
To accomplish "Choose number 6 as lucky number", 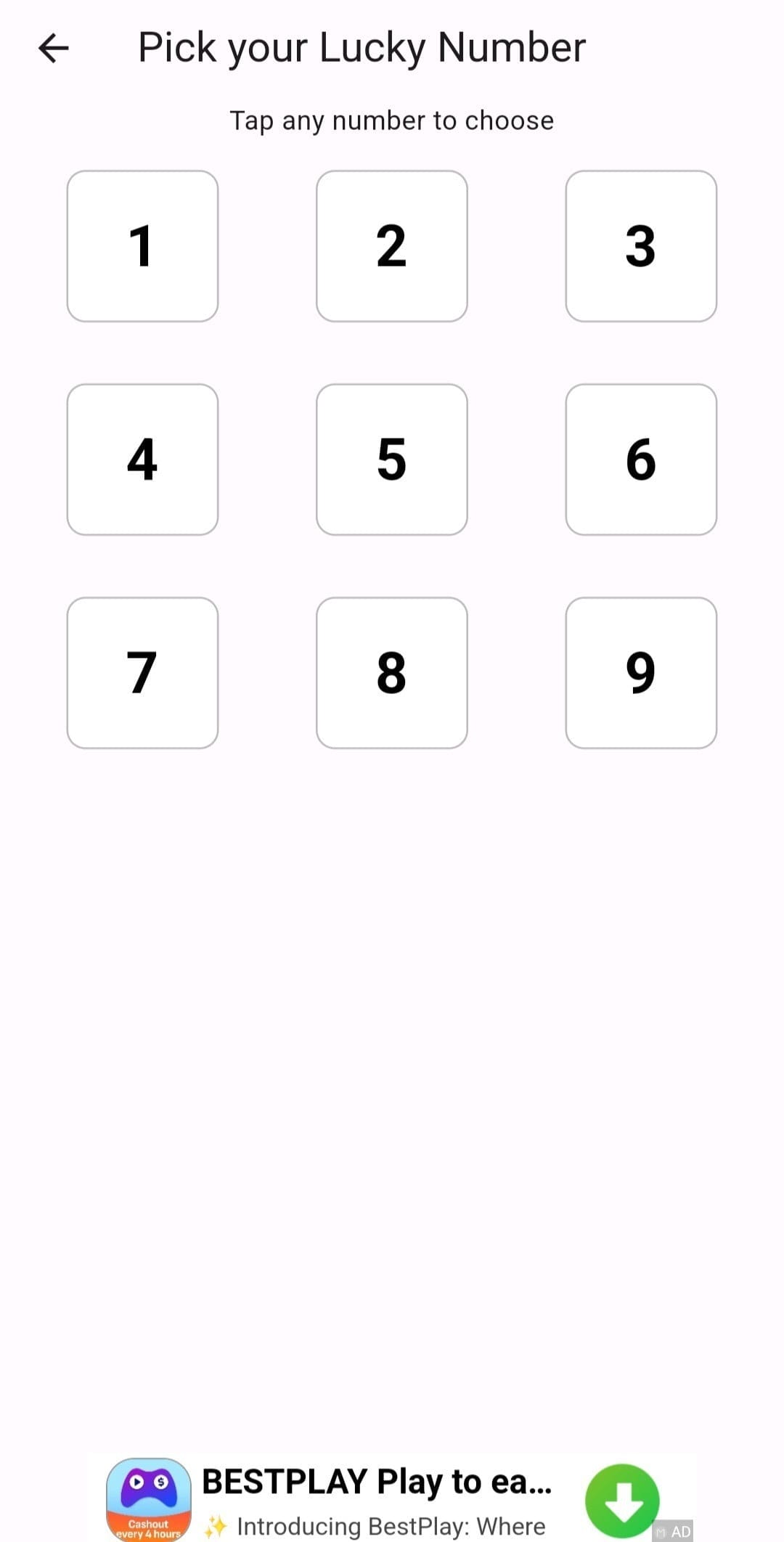I will (641, 460).
